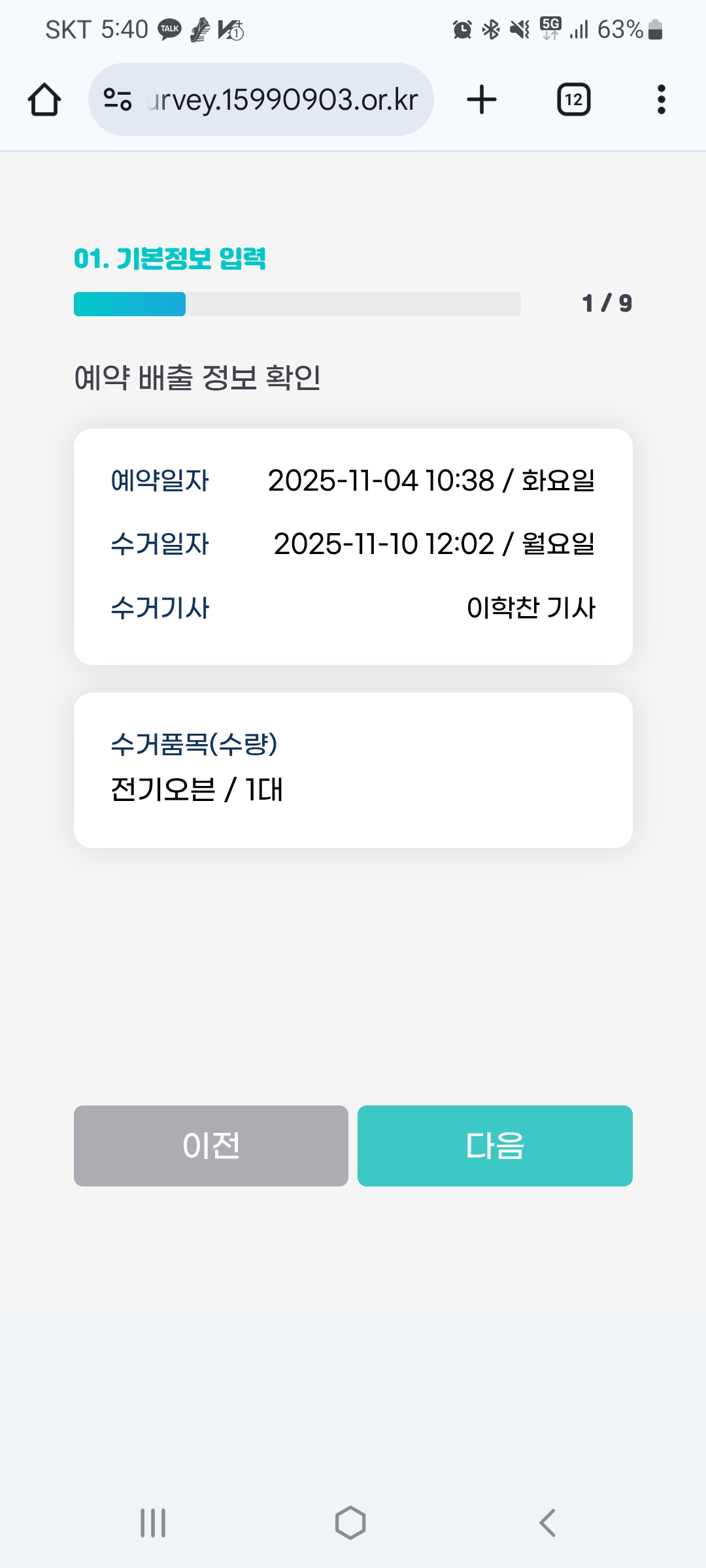Viewport: 706px width, 1568px height.
Task: Go back with the 이전 button
Action: [210, 1145]
